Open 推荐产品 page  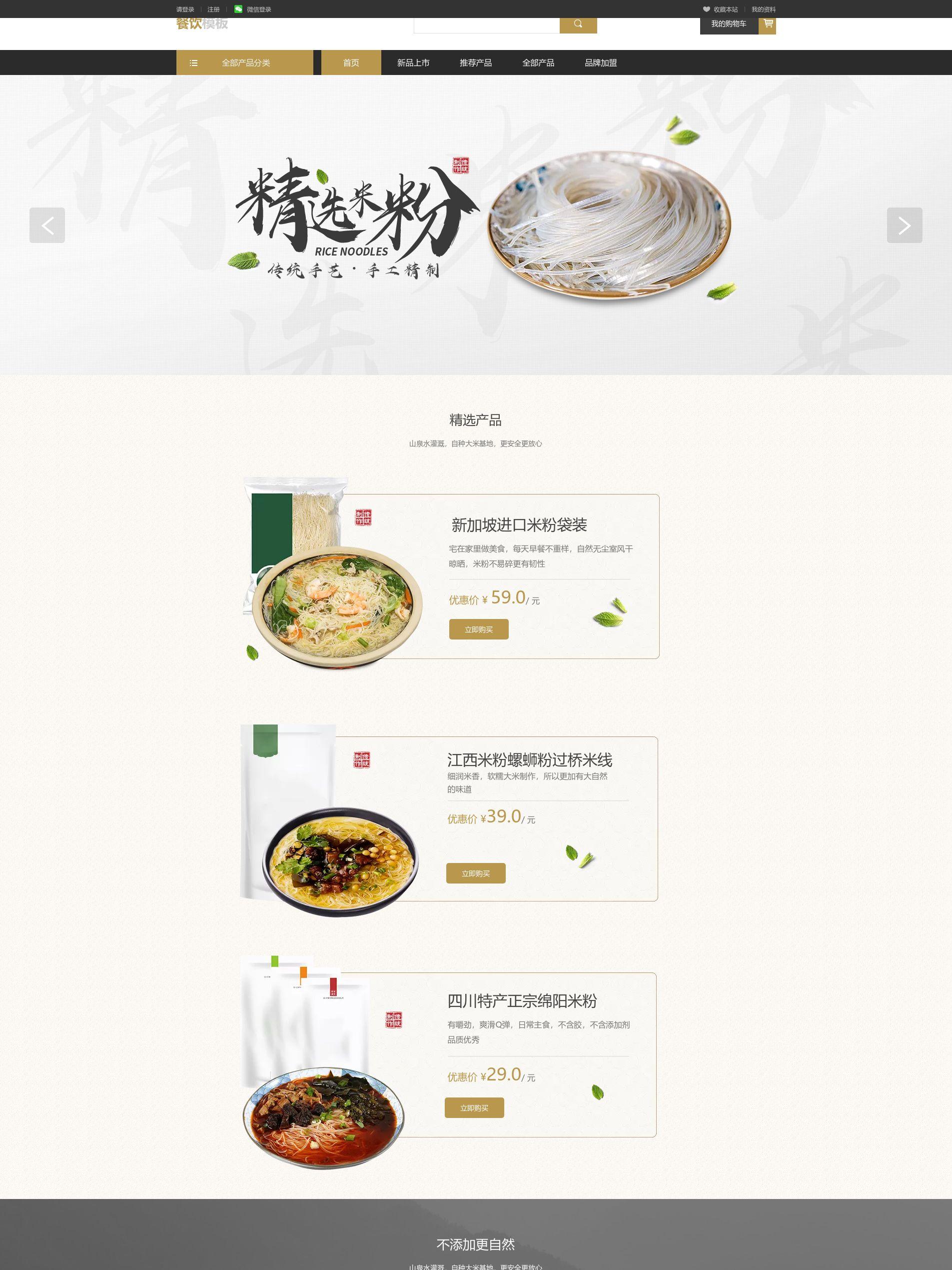(x=475, y=62)
